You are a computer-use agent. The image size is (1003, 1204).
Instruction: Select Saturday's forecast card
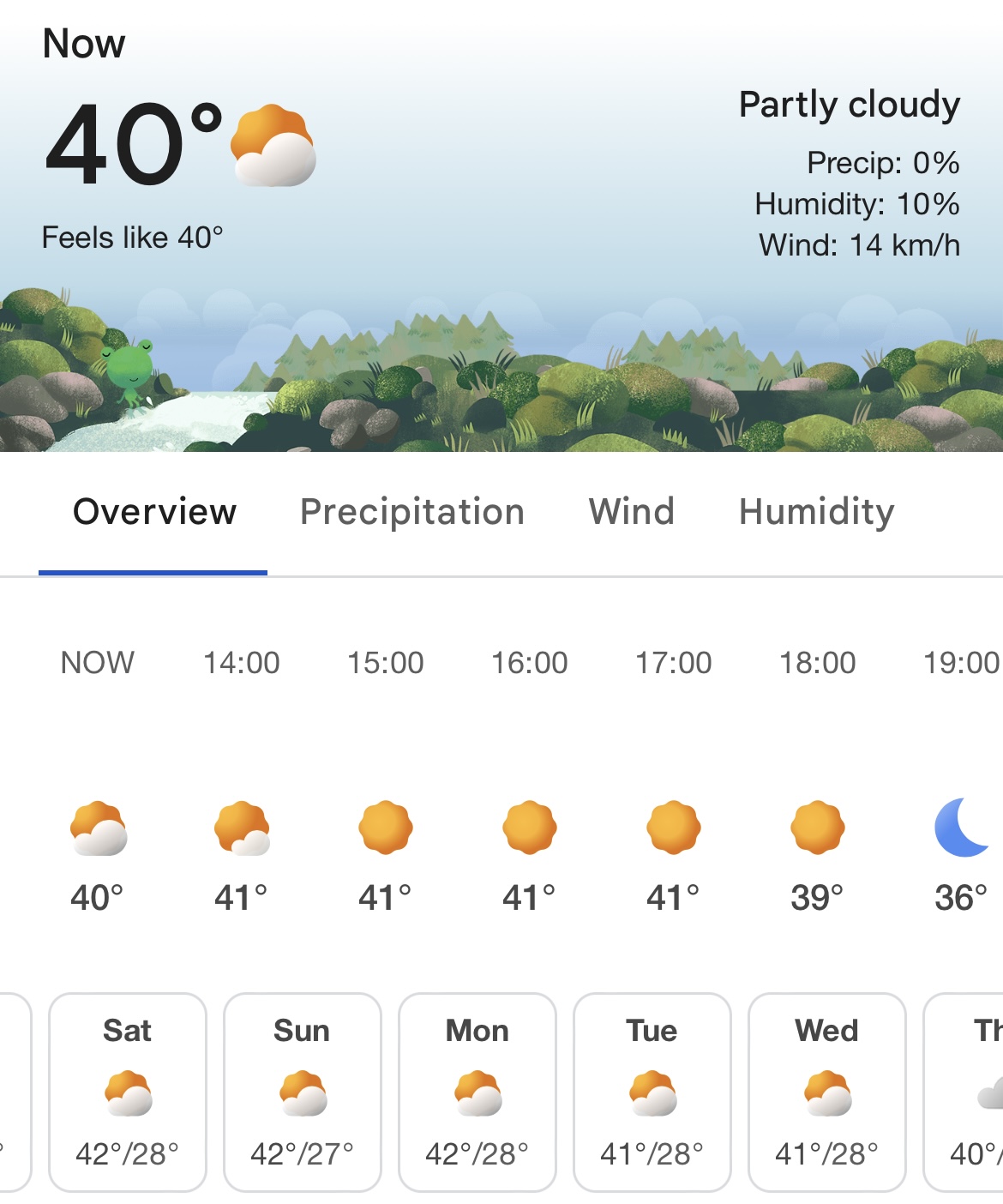(128, 1092)
